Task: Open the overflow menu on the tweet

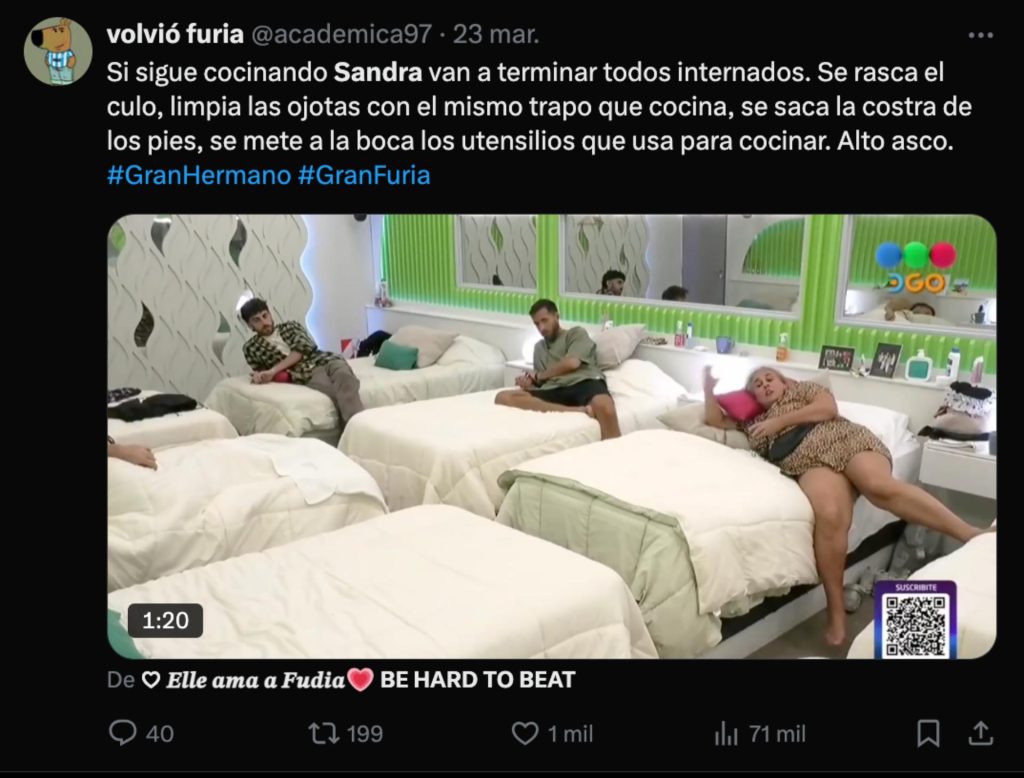Action: click(980, 35)
